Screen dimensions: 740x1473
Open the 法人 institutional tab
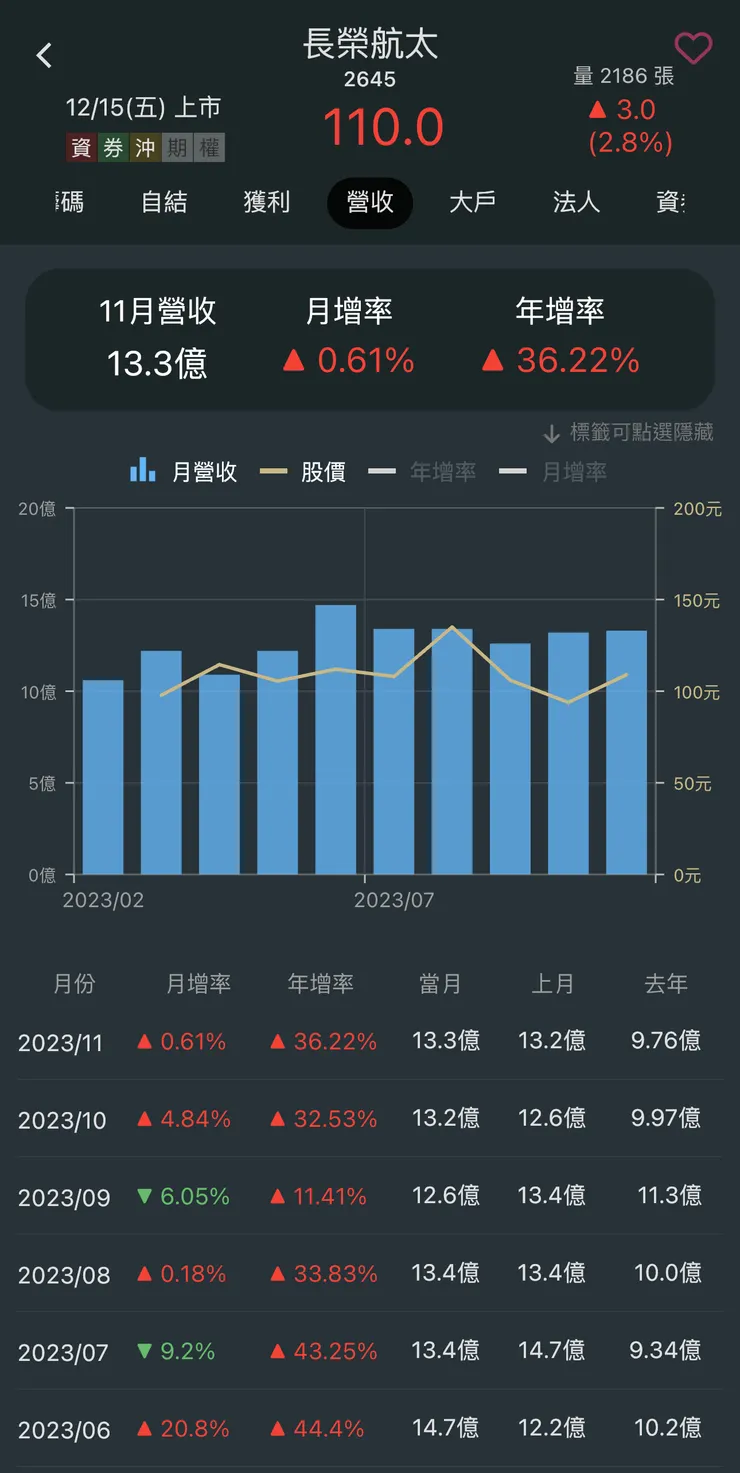pos(576,203)
